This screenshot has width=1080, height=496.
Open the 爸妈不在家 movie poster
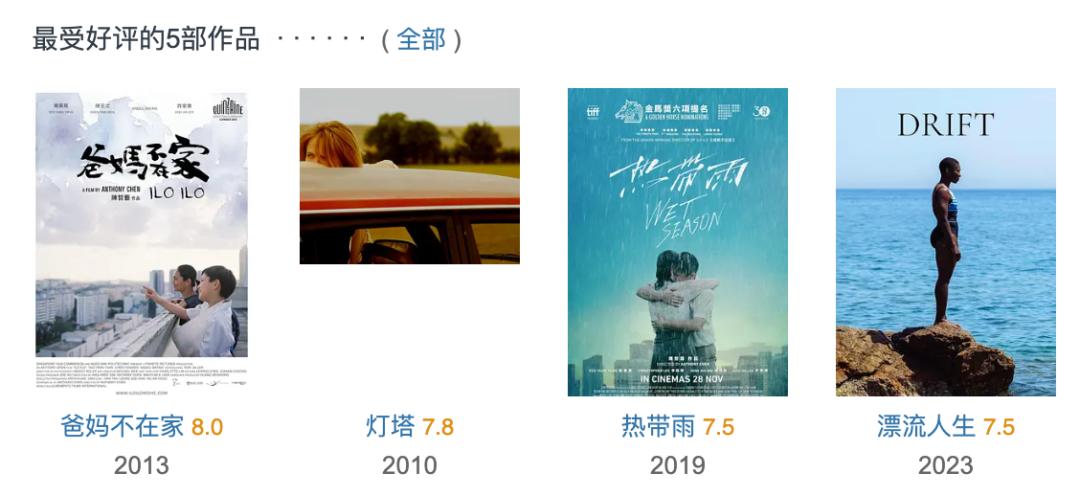coord(141,242)
